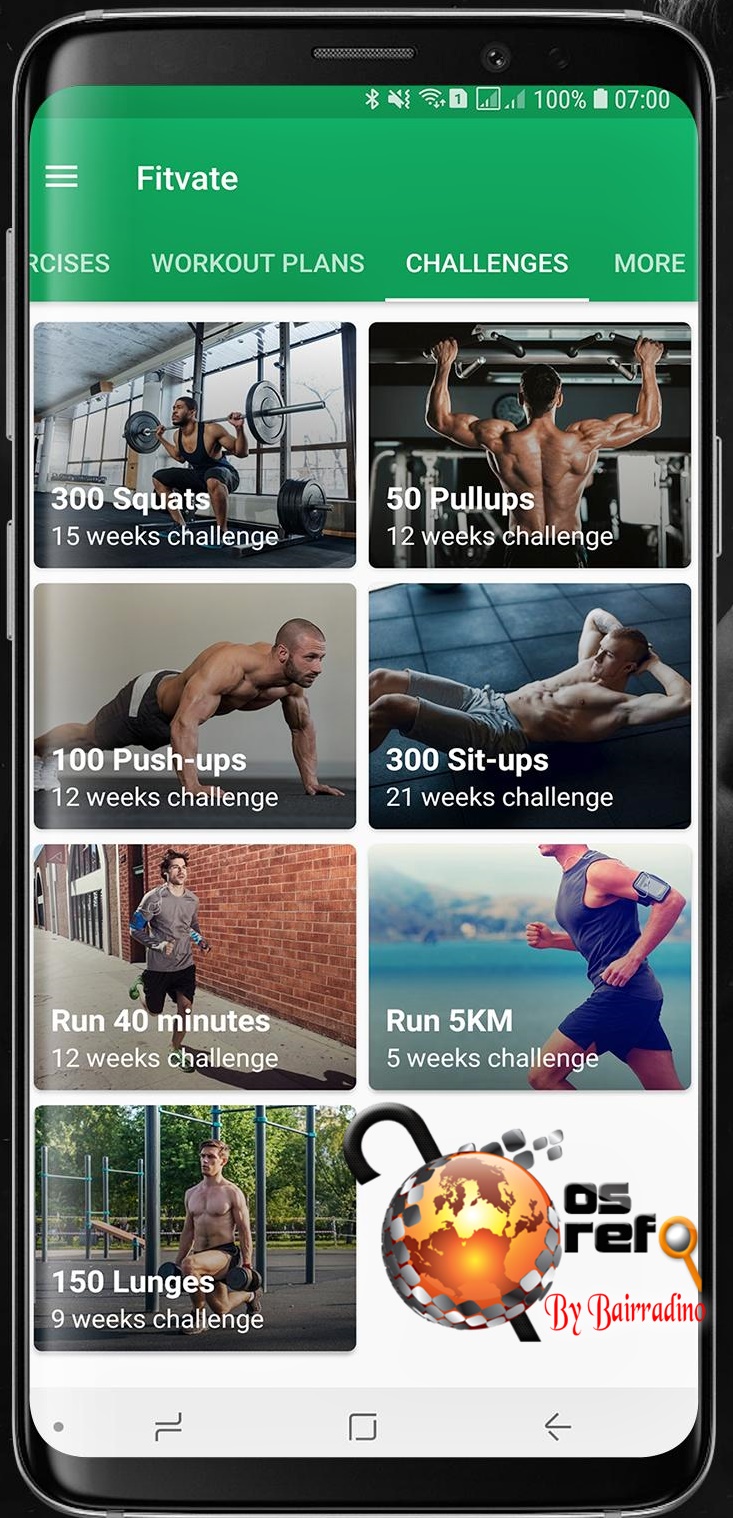
Task: Open the 50 Pullups challenge
Action: [x=530, y=445]
